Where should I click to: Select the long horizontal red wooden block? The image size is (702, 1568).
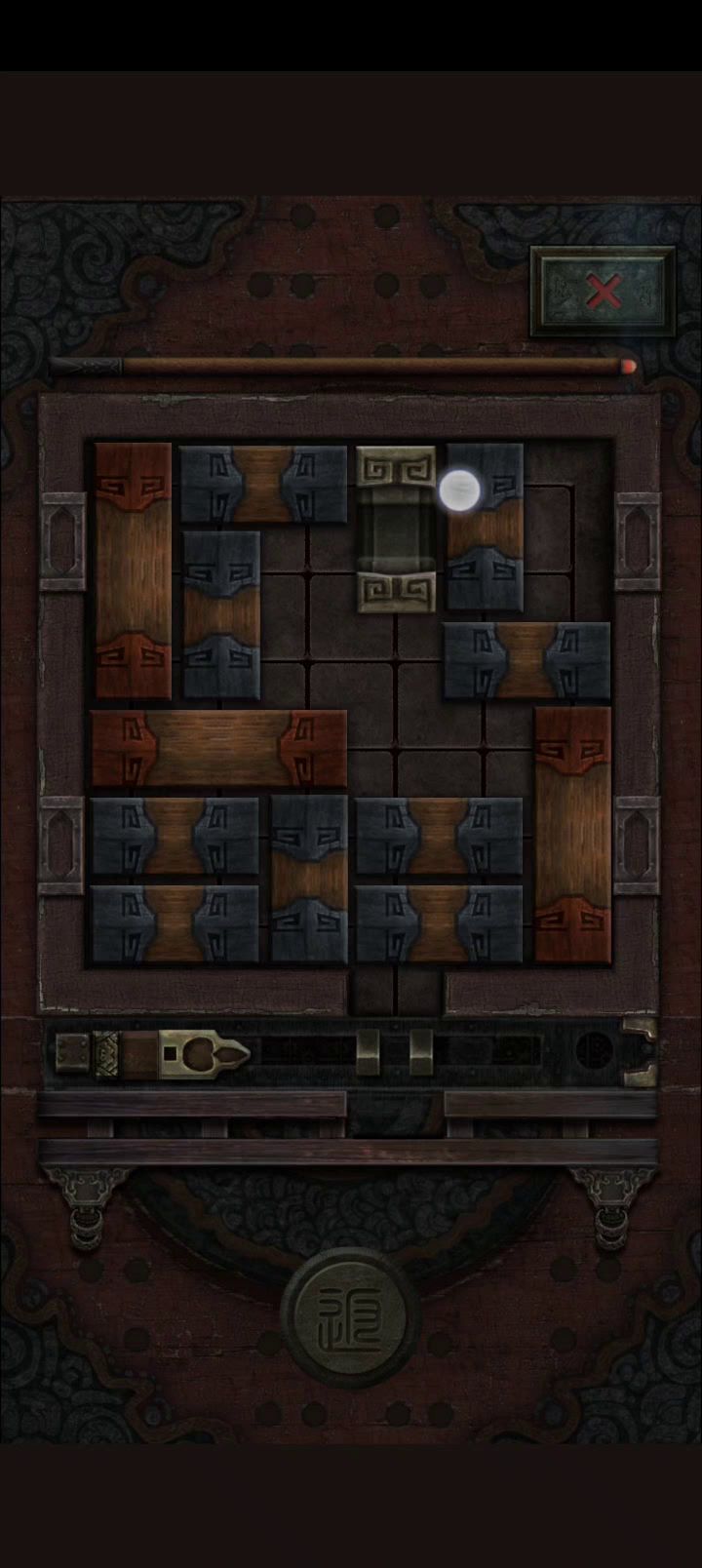point(218,748)
